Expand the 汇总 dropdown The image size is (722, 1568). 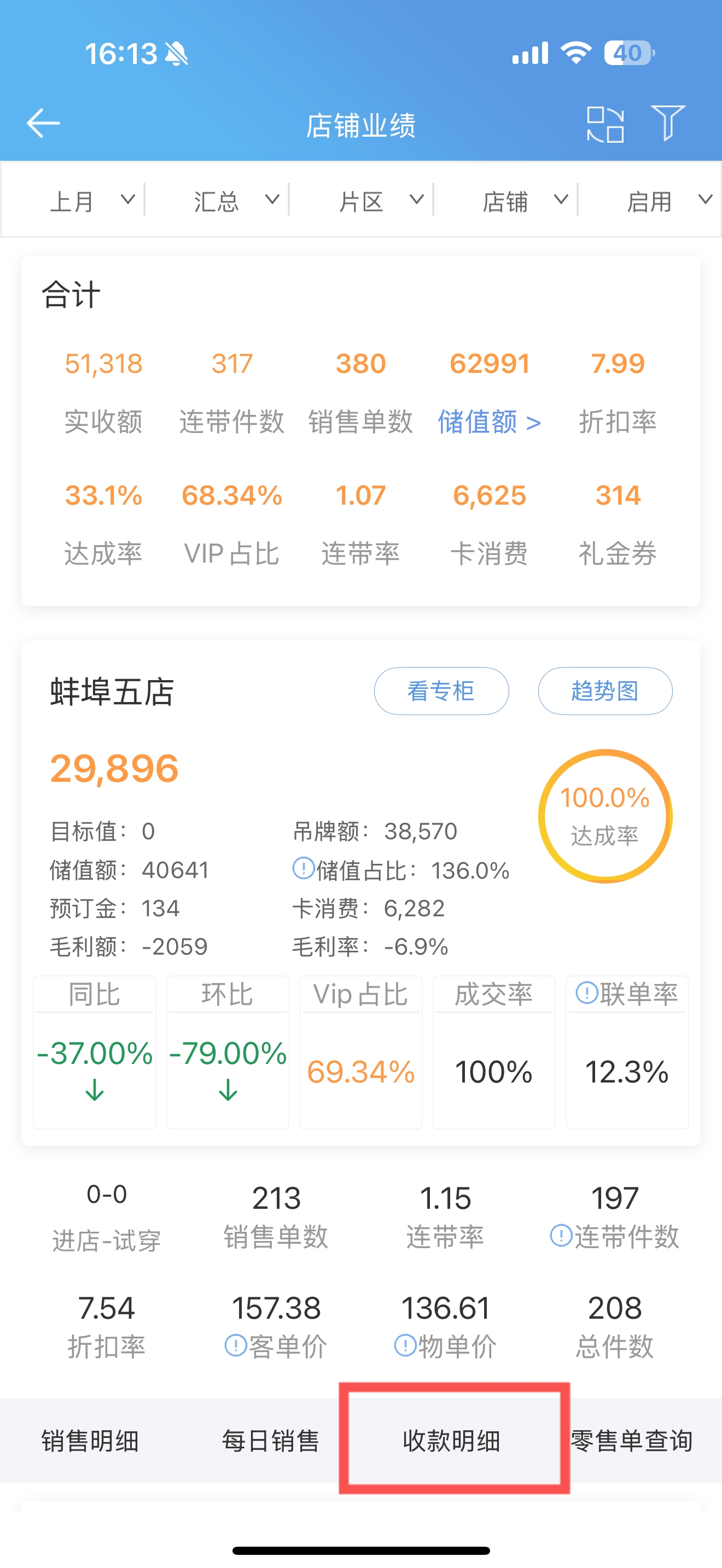tap(236, 201)
